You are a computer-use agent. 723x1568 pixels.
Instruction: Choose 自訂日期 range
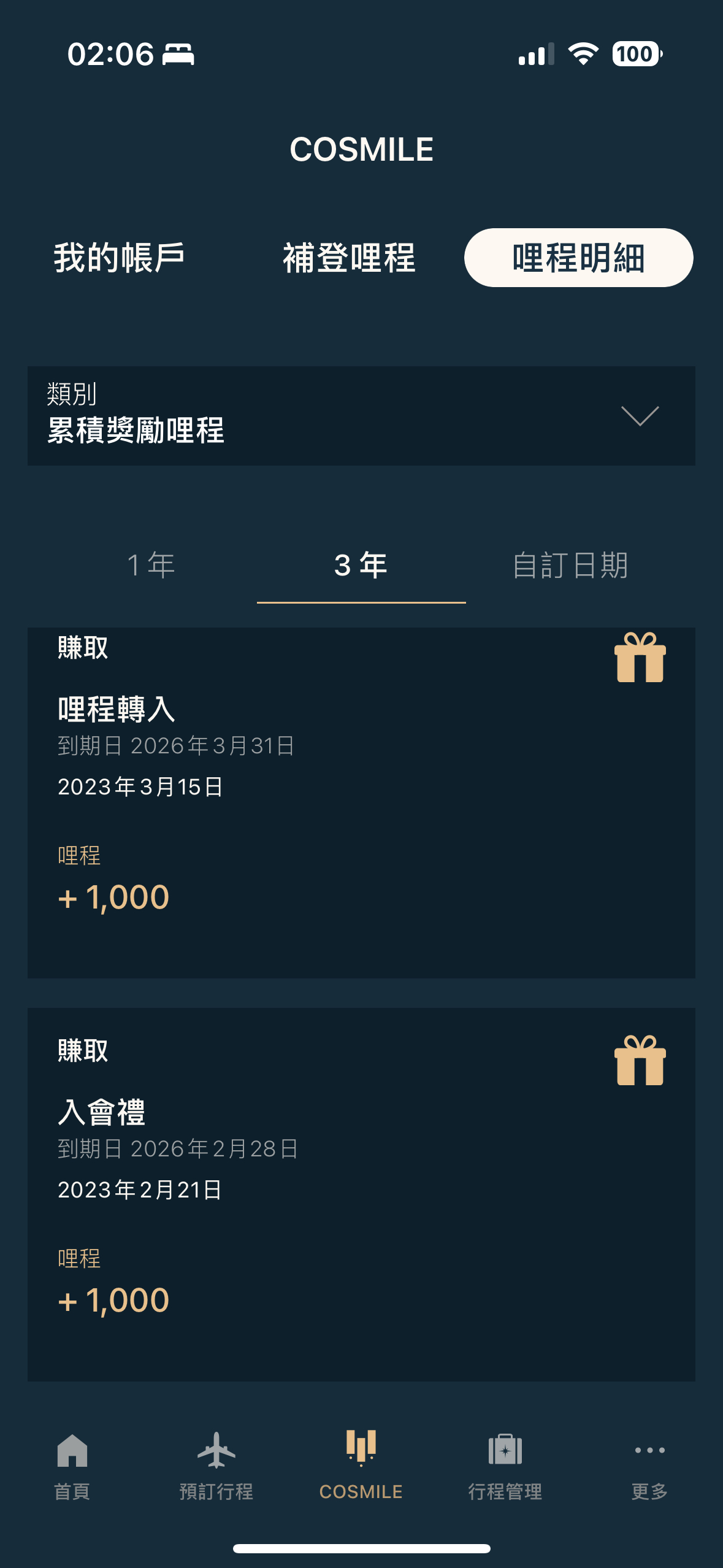570,565
